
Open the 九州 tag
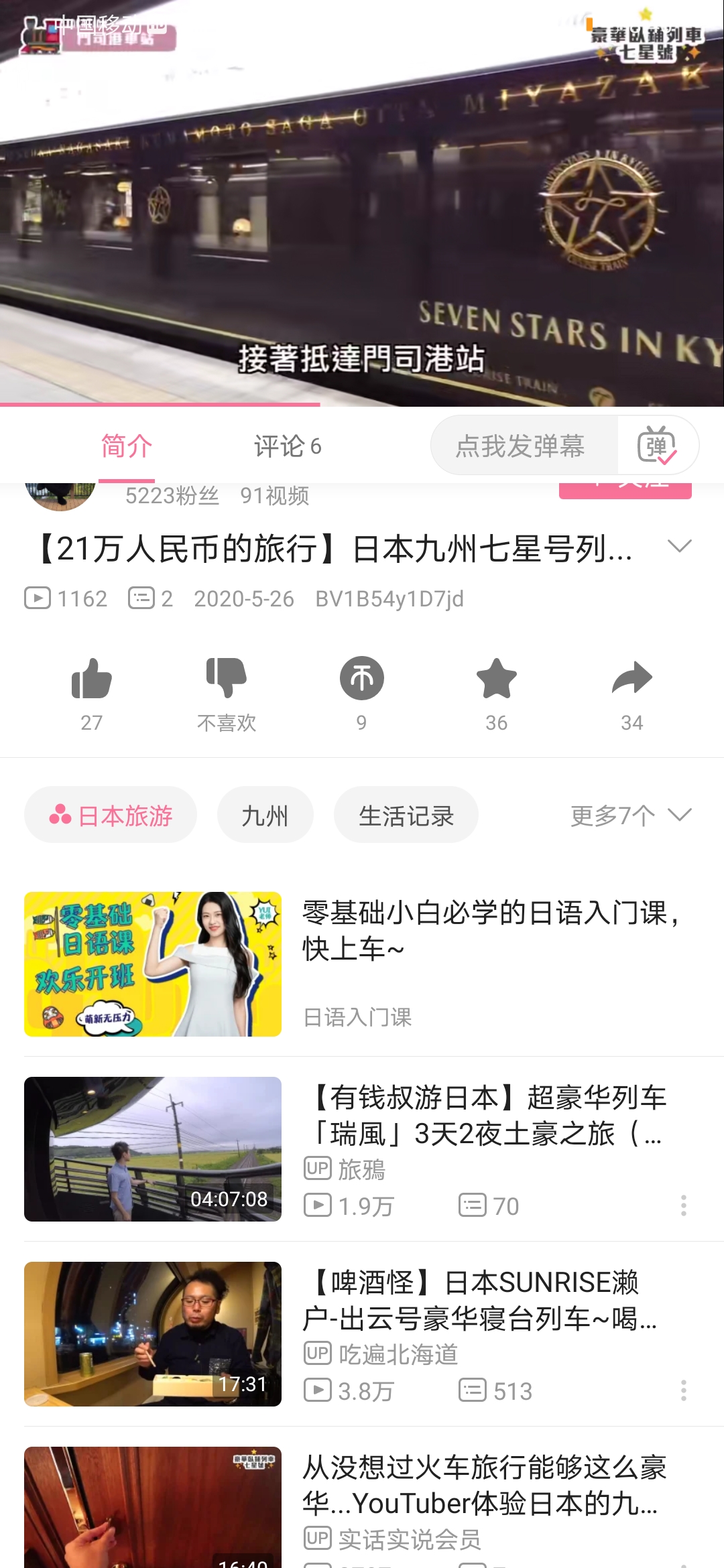[x=265, y=815]
